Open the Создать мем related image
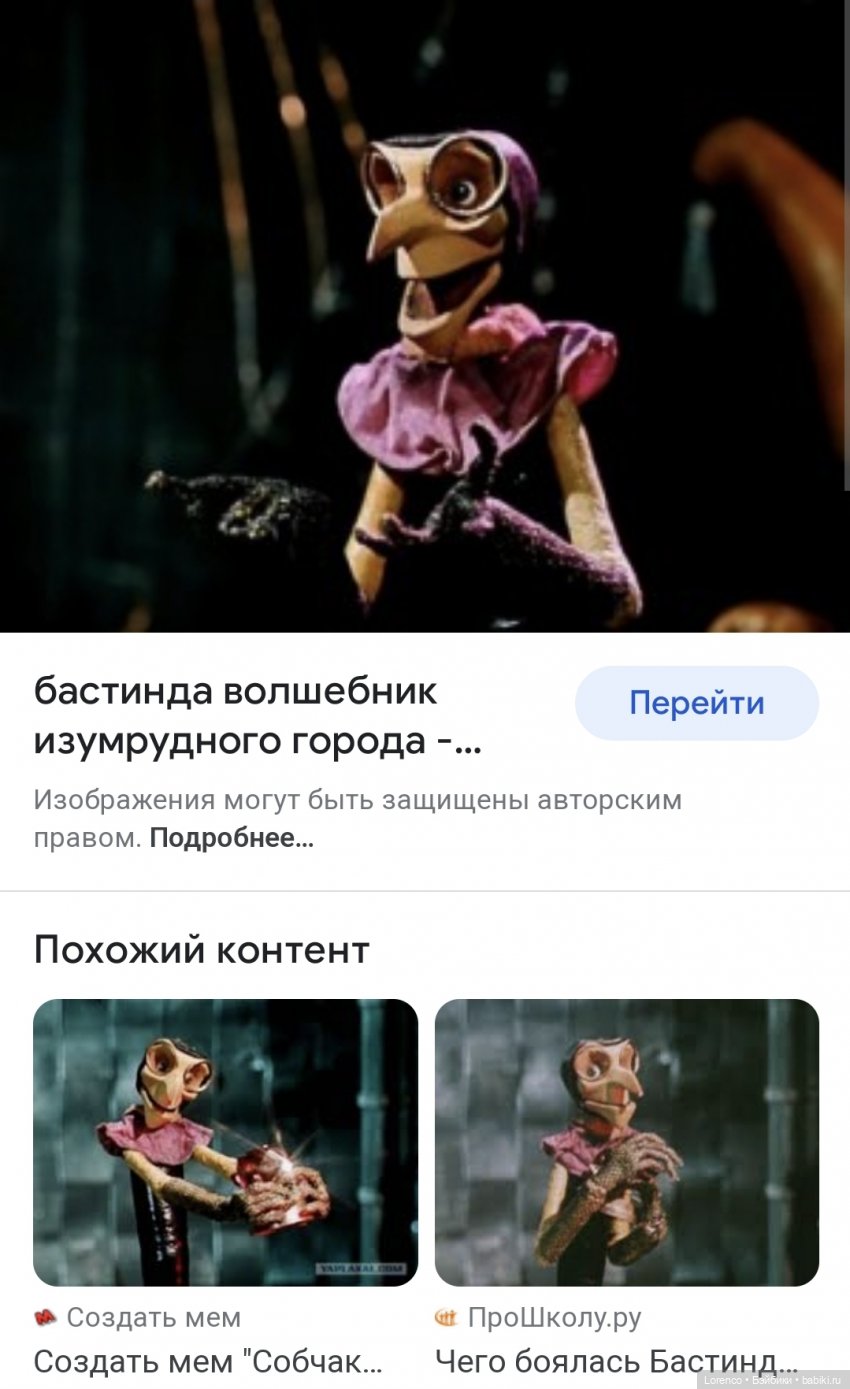 (x=225, y=1141)
